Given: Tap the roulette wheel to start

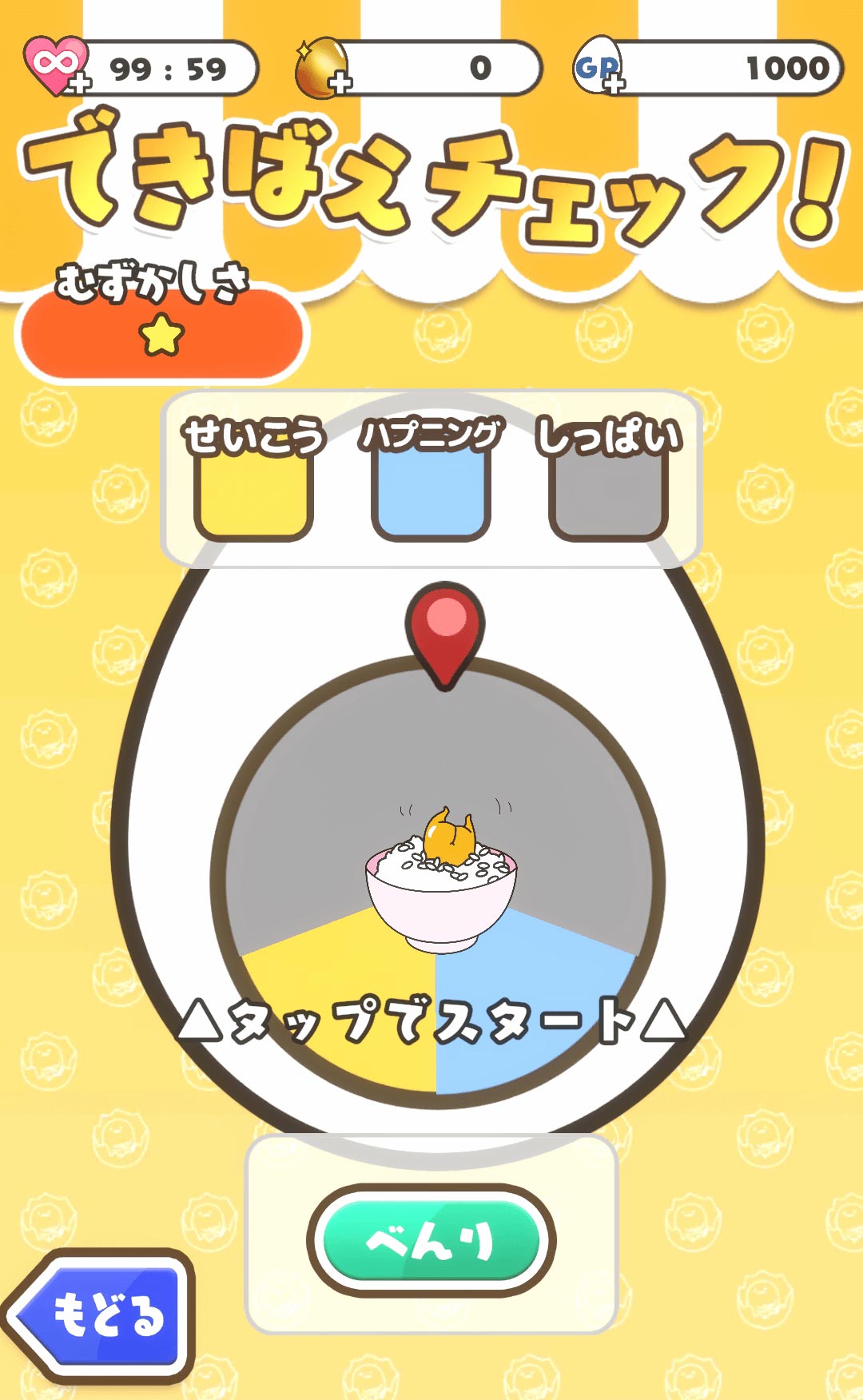Looking at the screenshot, I should click(x=436, y=883).
